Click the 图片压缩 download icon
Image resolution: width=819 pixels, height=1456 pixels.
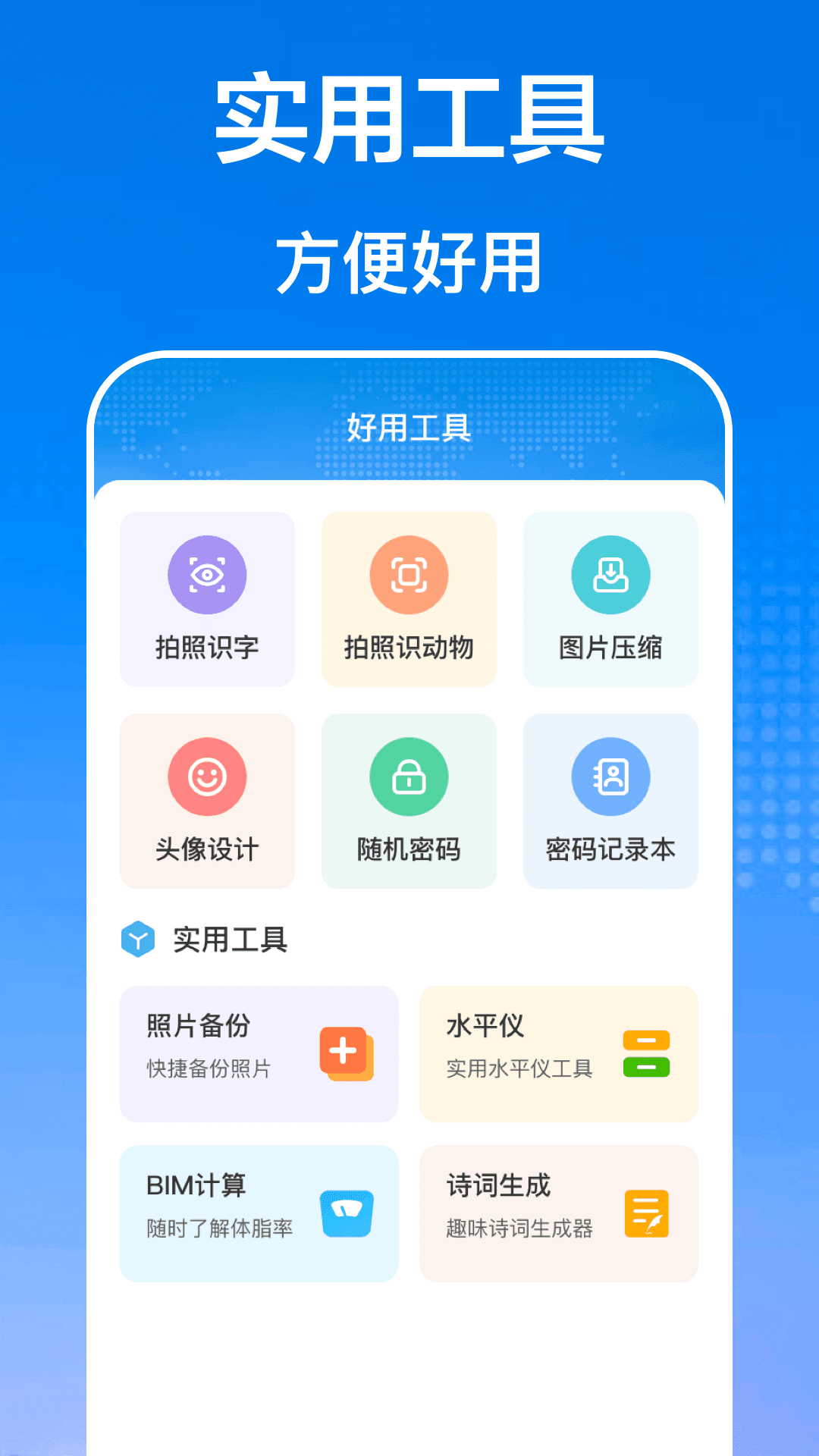click(x=611, y=575)
